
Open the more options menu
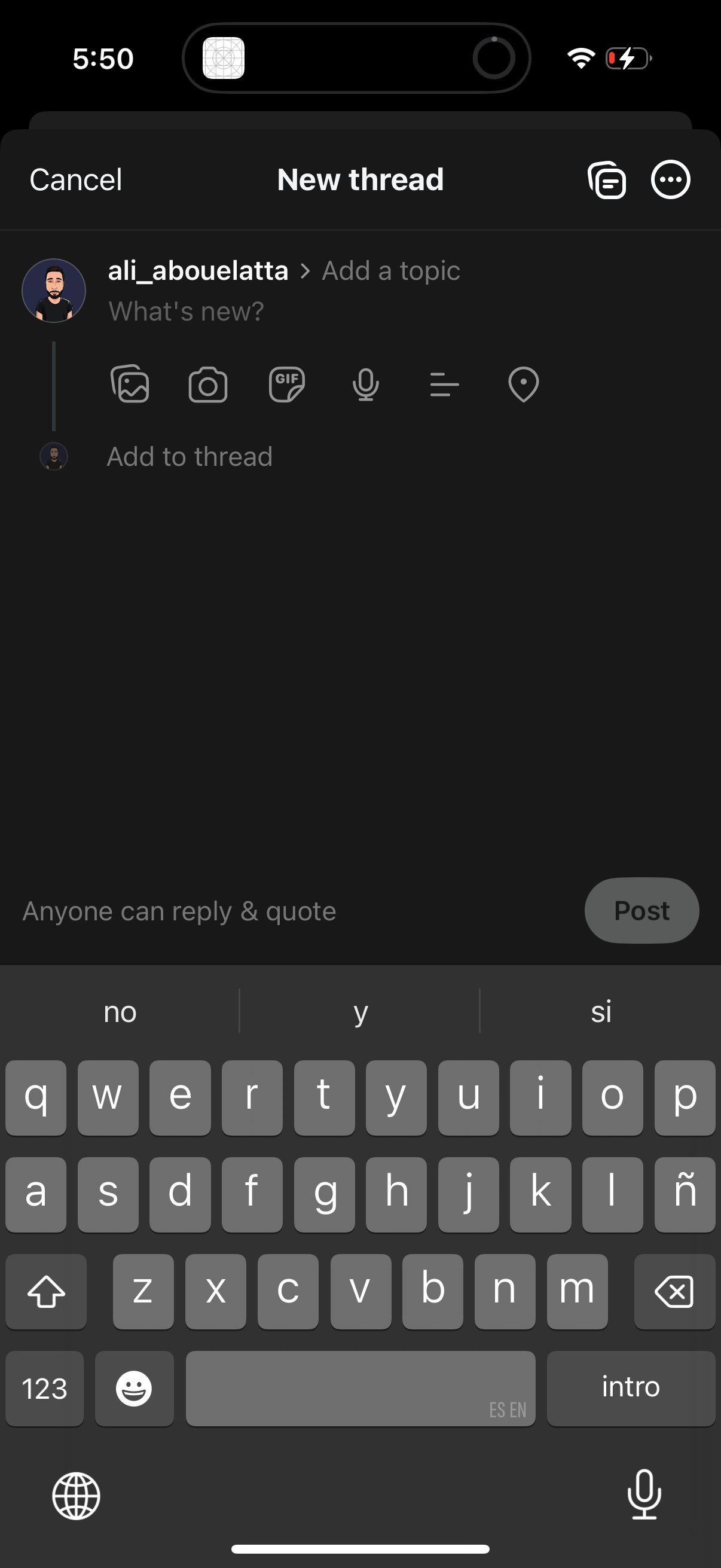tap(670, 179)
